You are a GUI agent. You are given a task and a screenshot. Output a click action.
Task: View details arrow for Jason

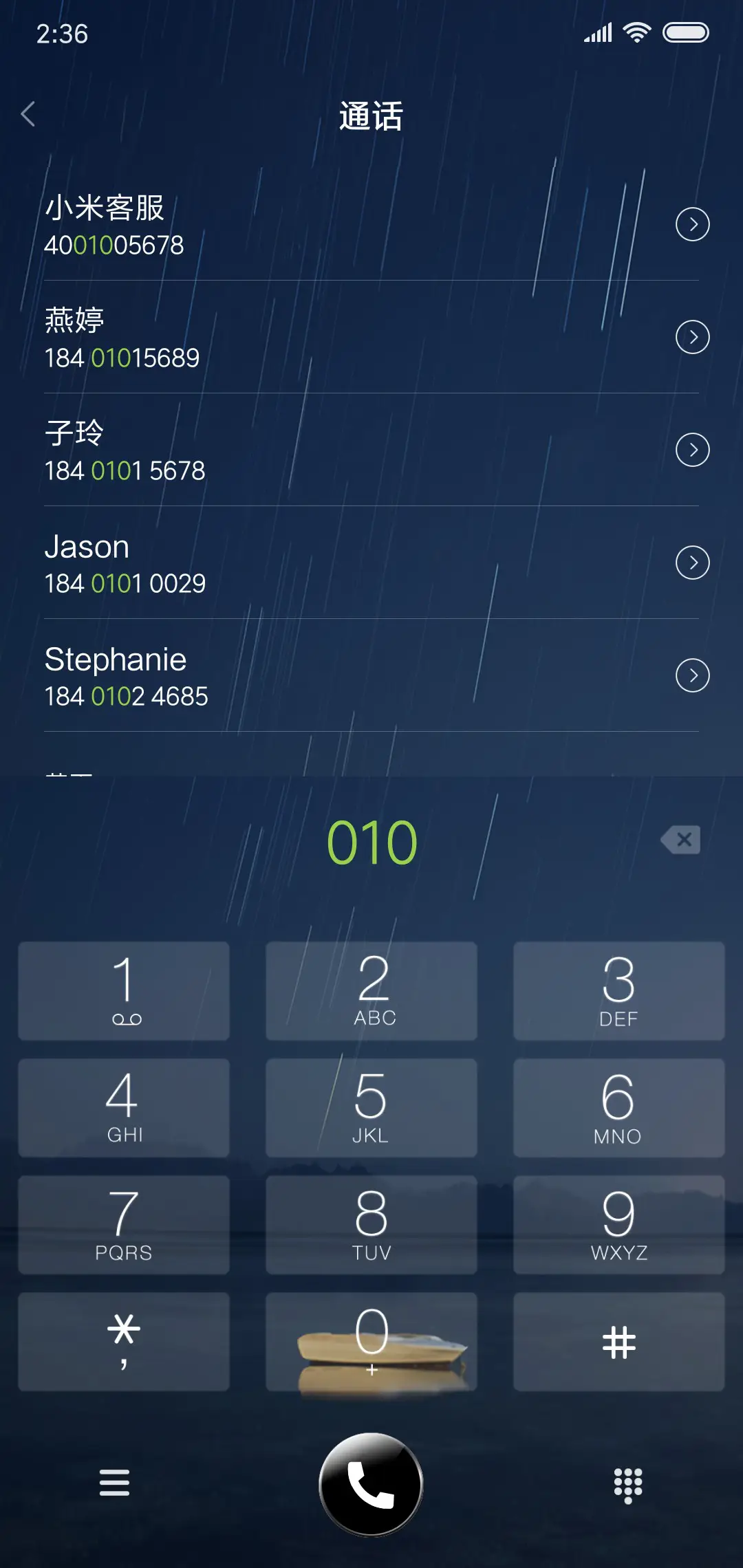coord(692,563)
